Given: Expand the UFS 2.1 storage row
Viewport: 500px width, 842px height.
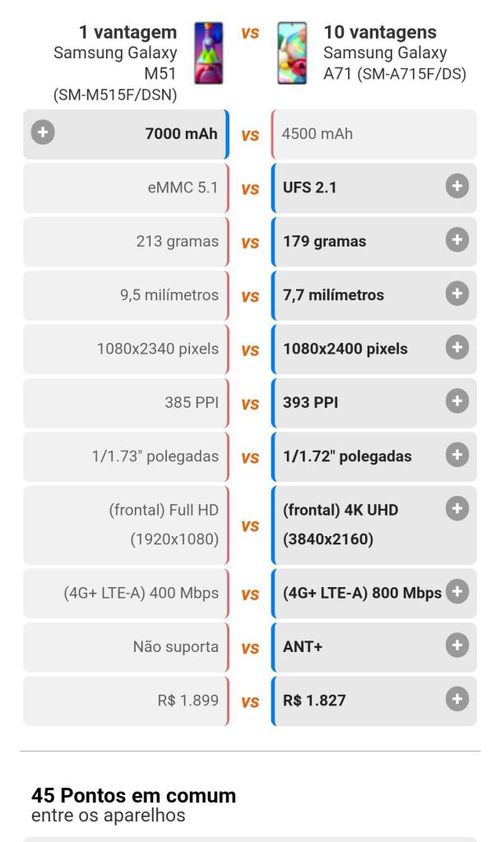Looking at the screenshot, I should [x=457, y=186].
